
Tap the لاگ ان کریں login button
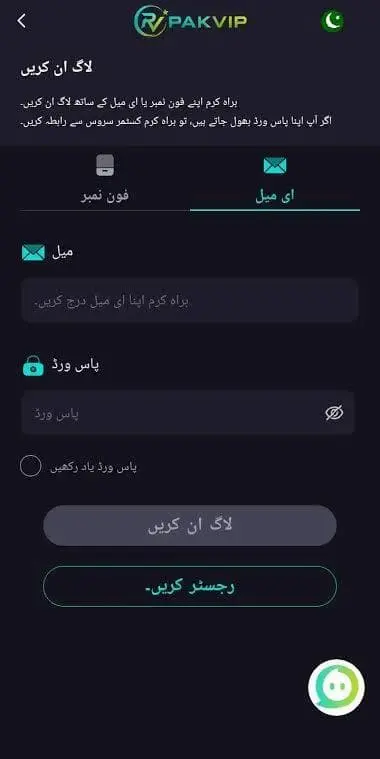[x=190, y=526]
